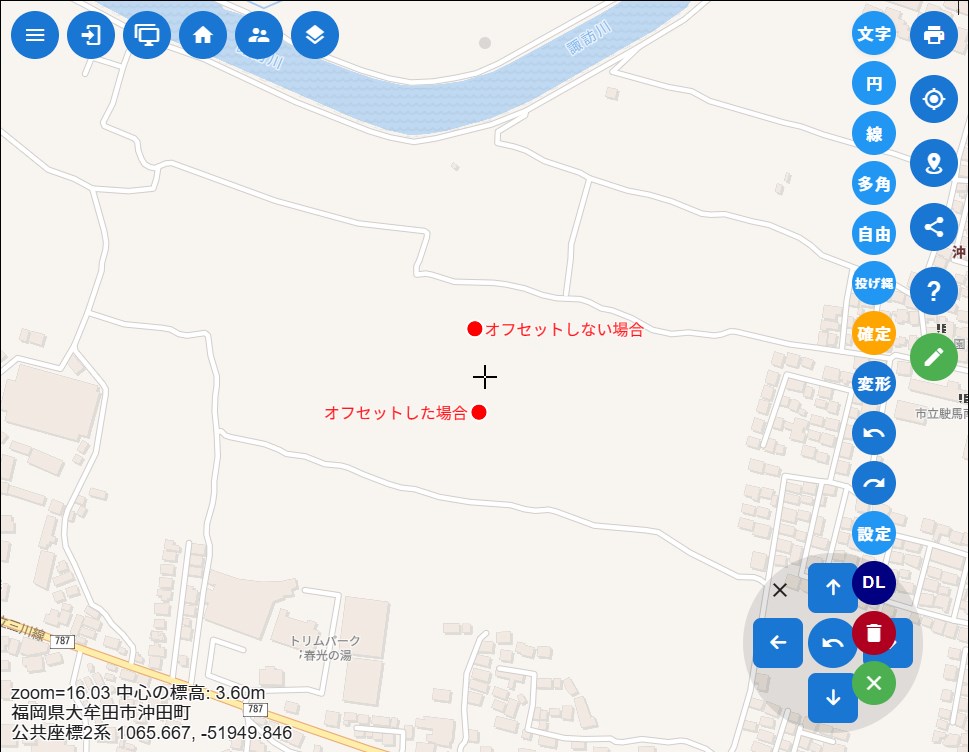969x752 pixels.
Task: Tap the login arrow icon
Action: [x=91, y=35]
